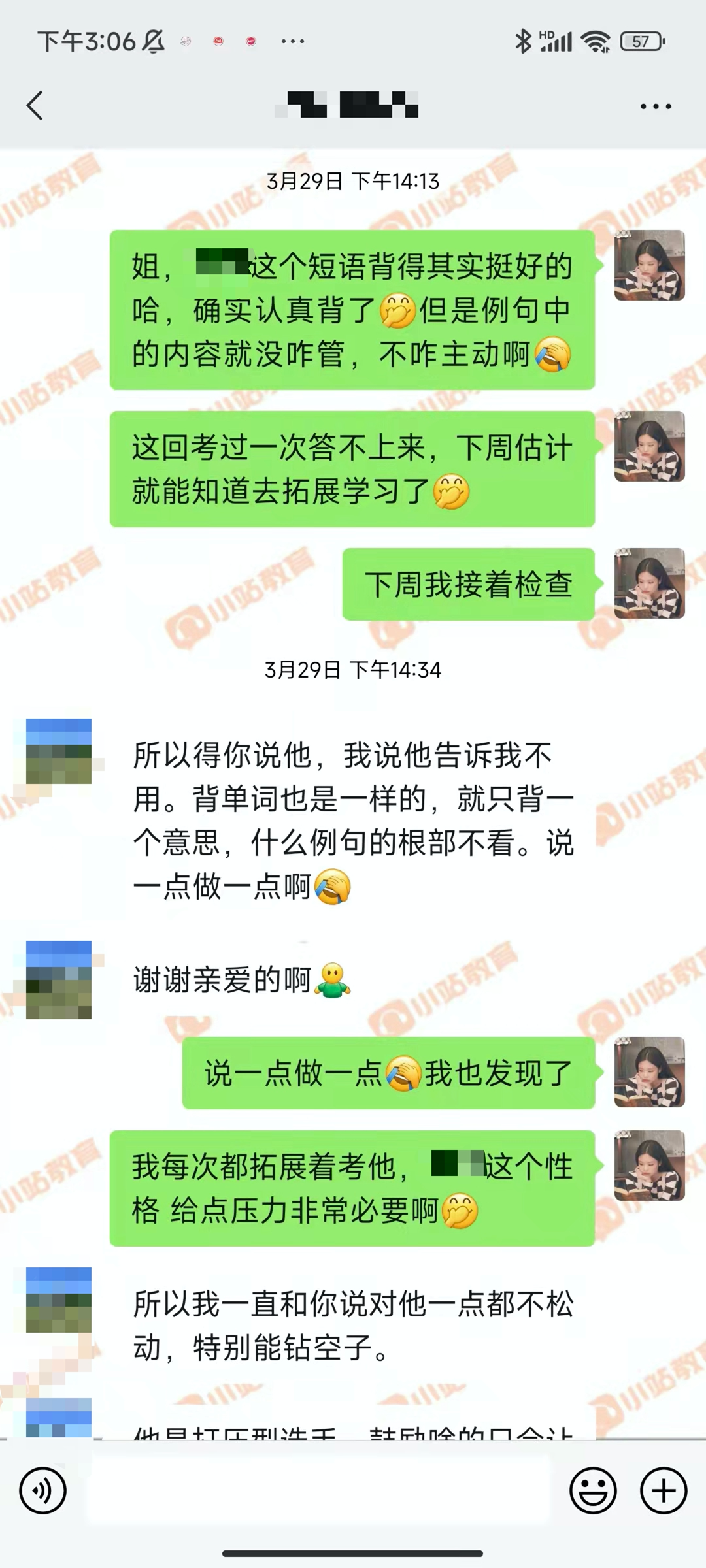Open the plus attachments menu

663,1490
